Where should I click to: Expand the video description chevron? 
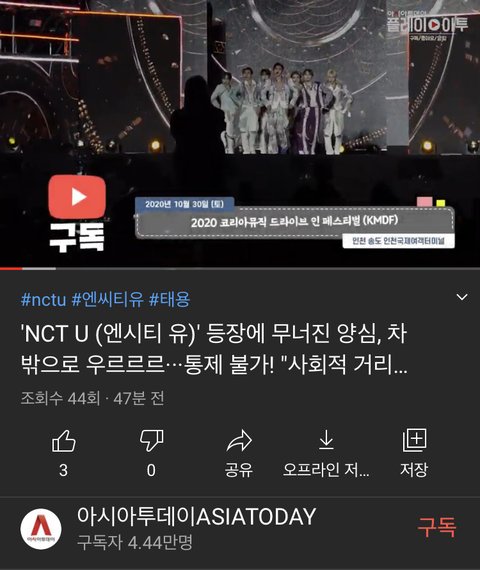tap(462, 297)
